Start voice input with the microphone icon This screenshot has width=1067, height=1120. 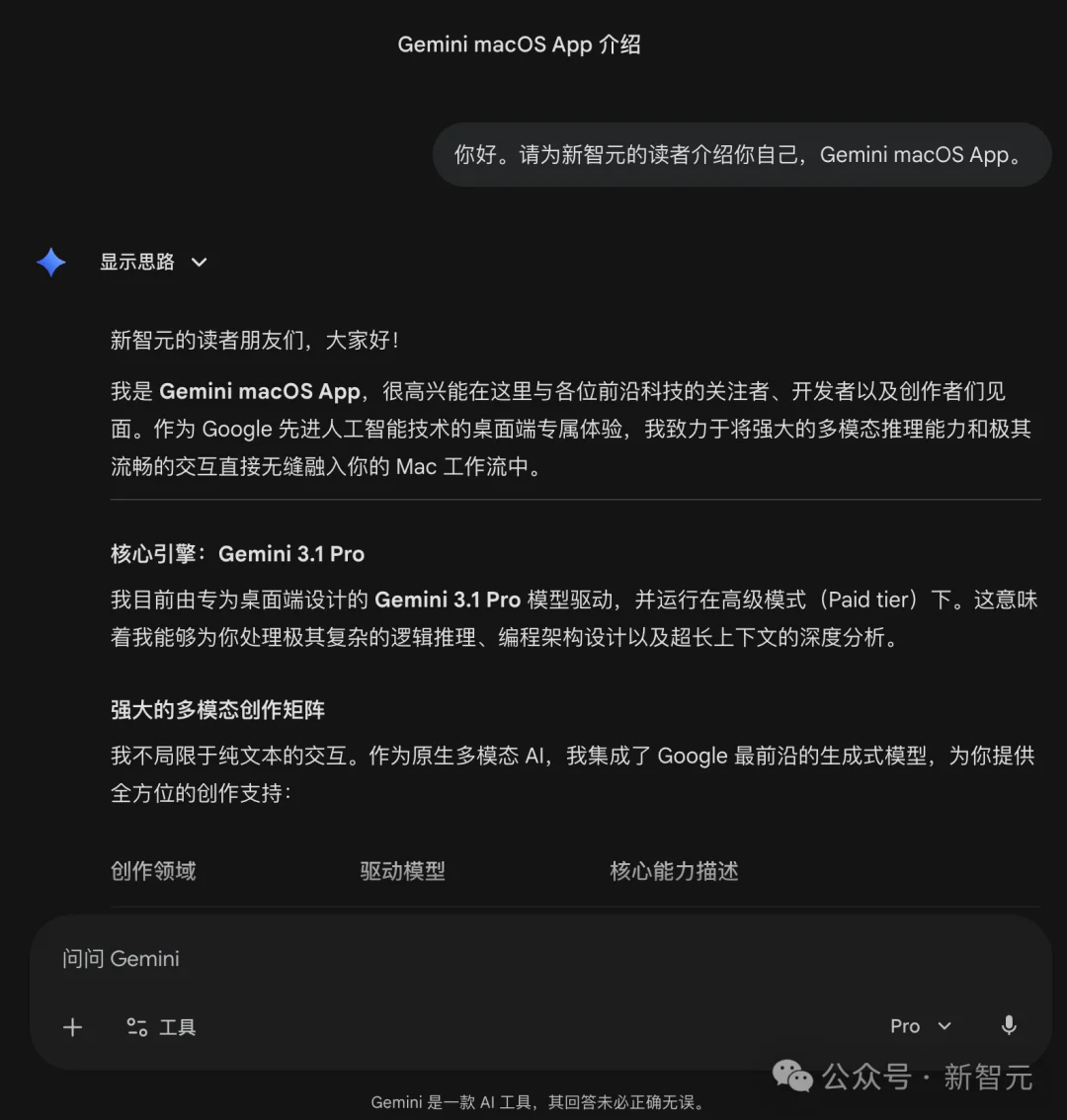coord(1008,1027)
